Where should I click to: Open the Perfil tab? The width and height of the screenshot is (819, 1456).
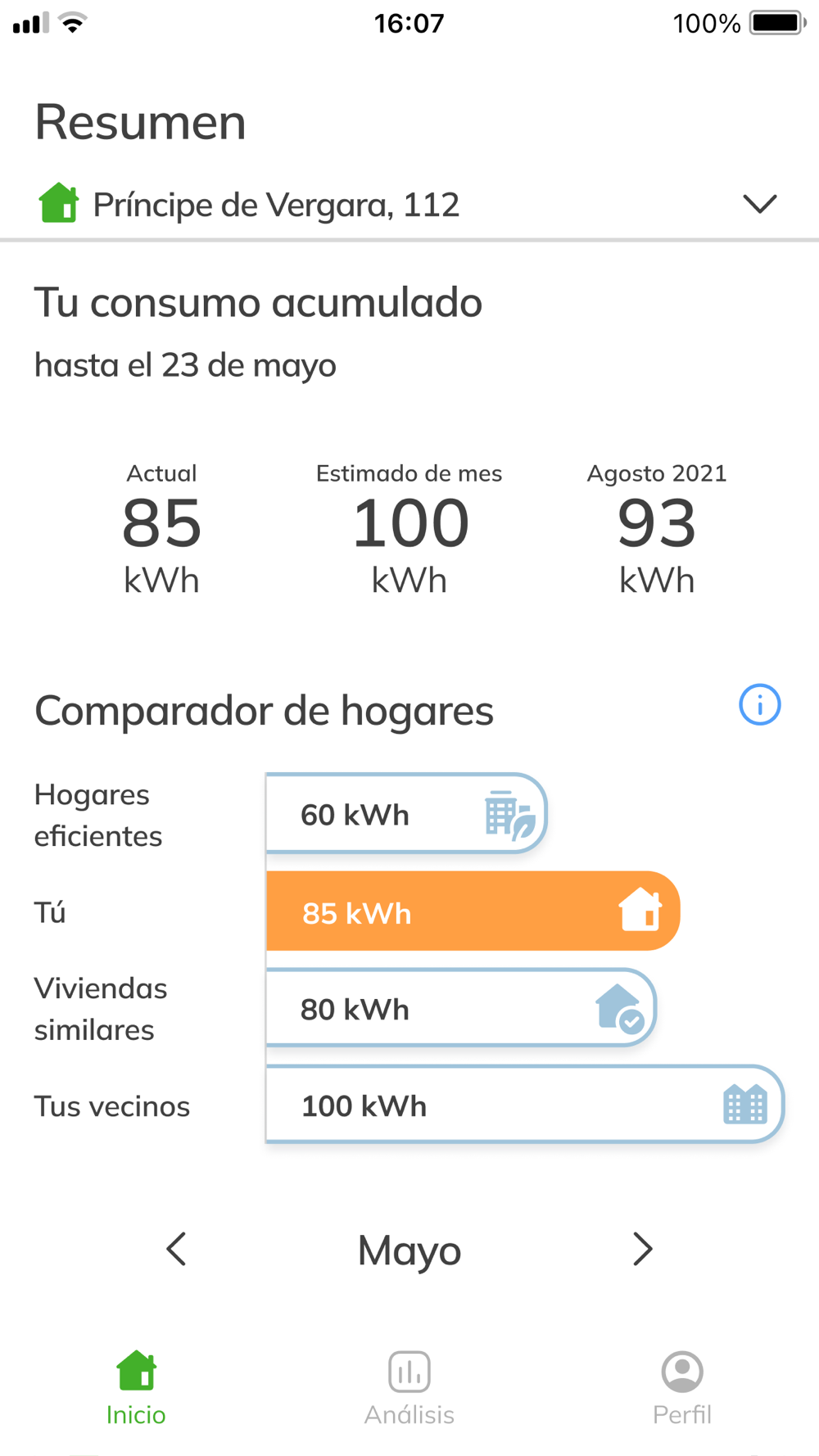coord(682,1387)
